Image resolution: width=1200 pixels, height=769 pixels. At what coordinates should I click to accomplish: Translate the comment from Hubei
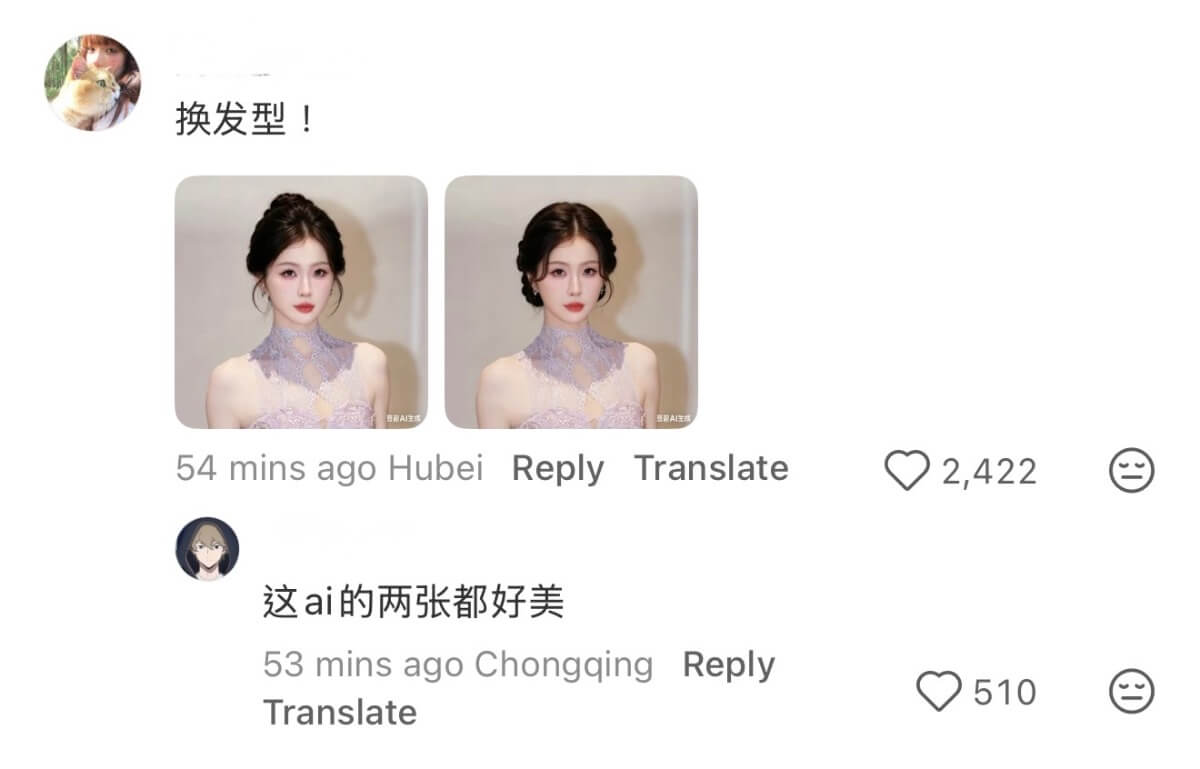tap(711, 468)
